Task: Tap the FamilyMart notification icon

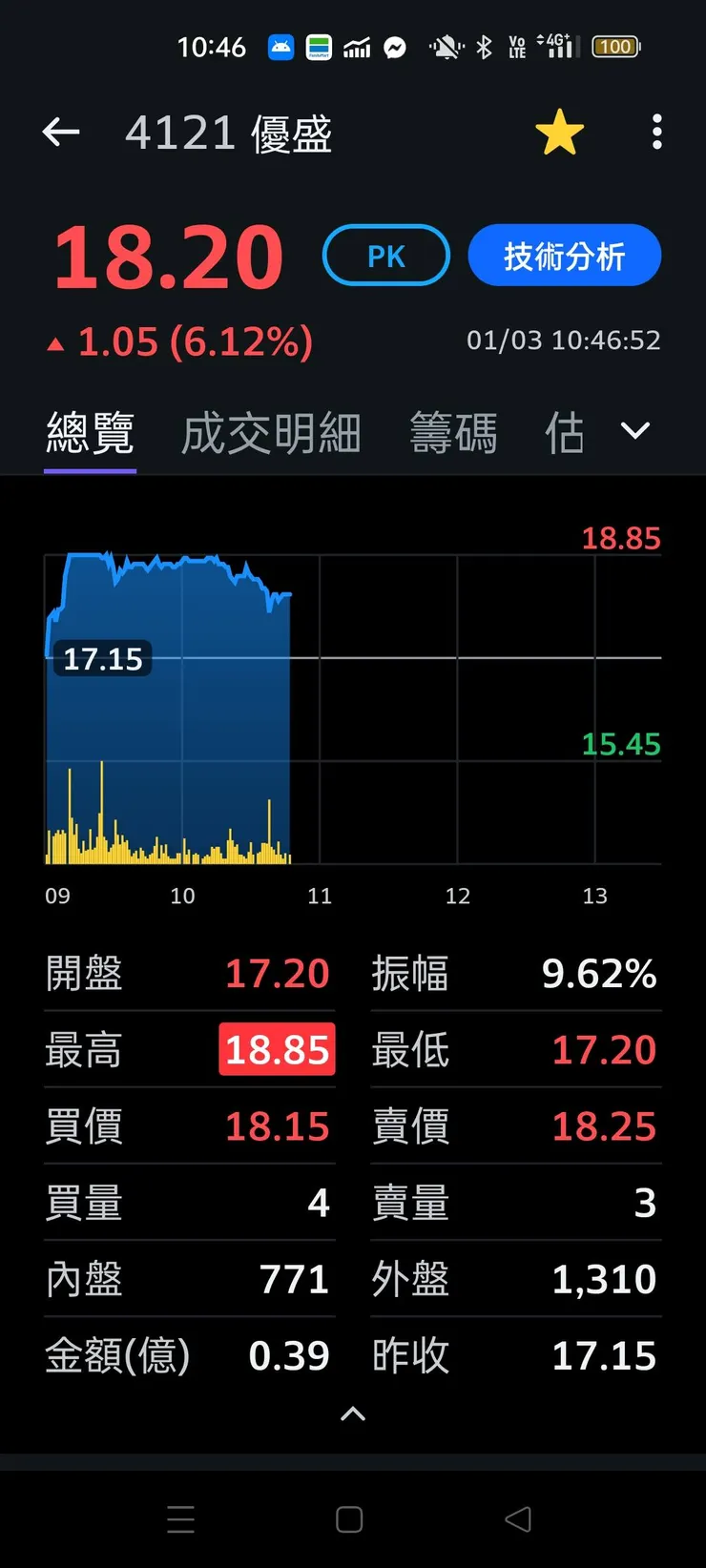Action: pos(321,47)
